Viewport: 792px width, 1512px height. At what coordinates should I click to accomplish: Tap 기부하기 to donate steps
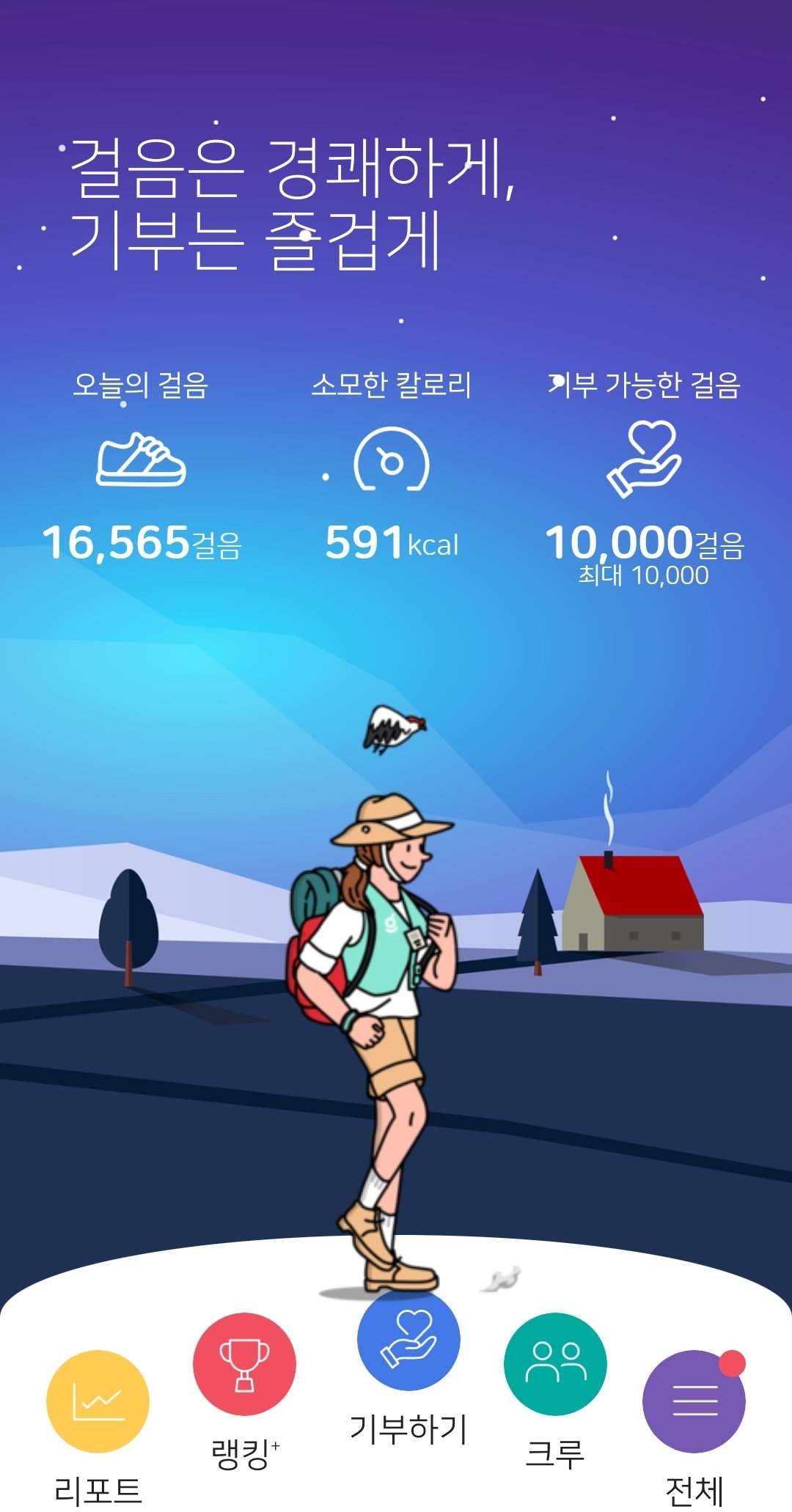click(408, 1339)
